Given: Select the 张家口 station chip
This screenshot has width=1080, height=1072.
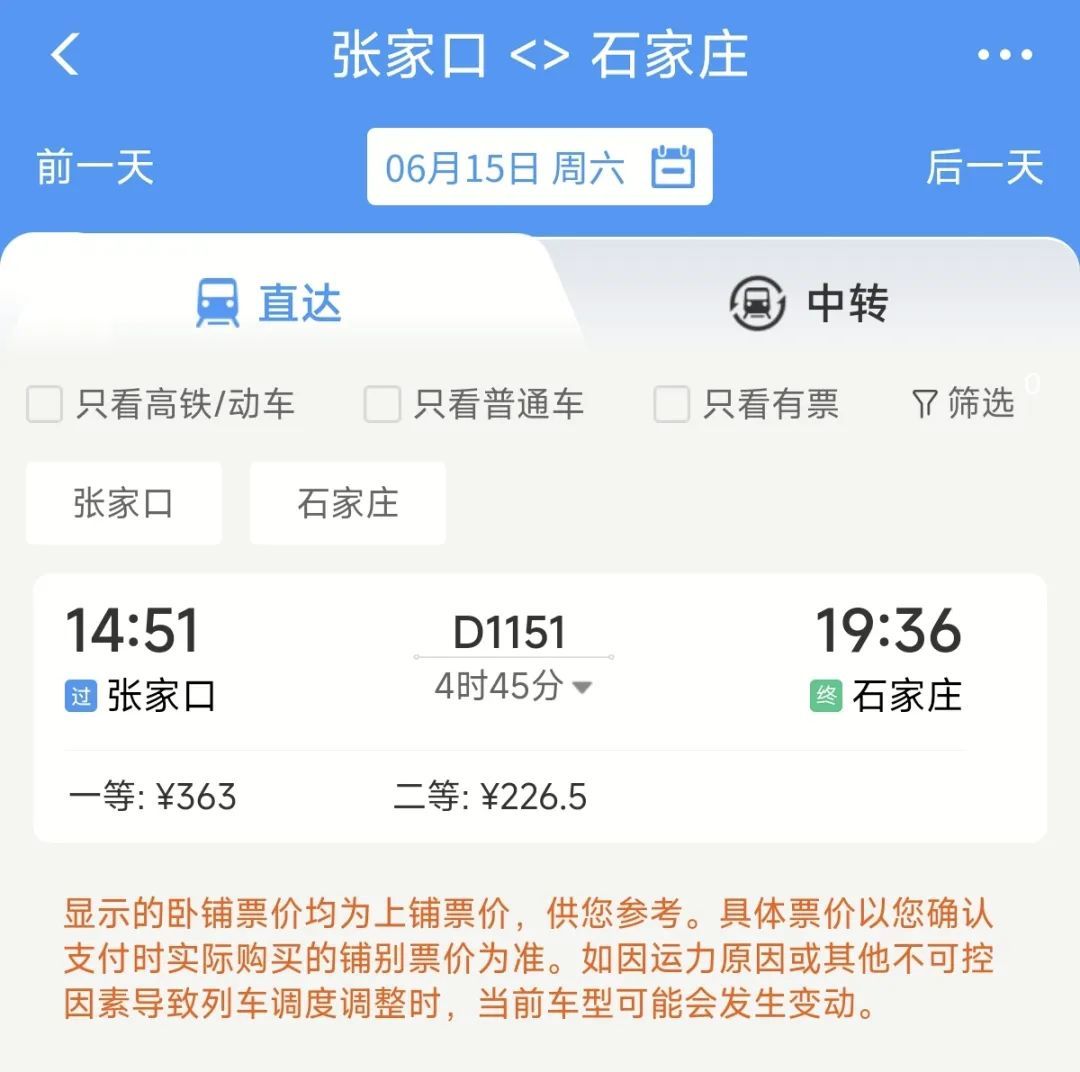Looking at the screenshot, I should coord(123,503).
